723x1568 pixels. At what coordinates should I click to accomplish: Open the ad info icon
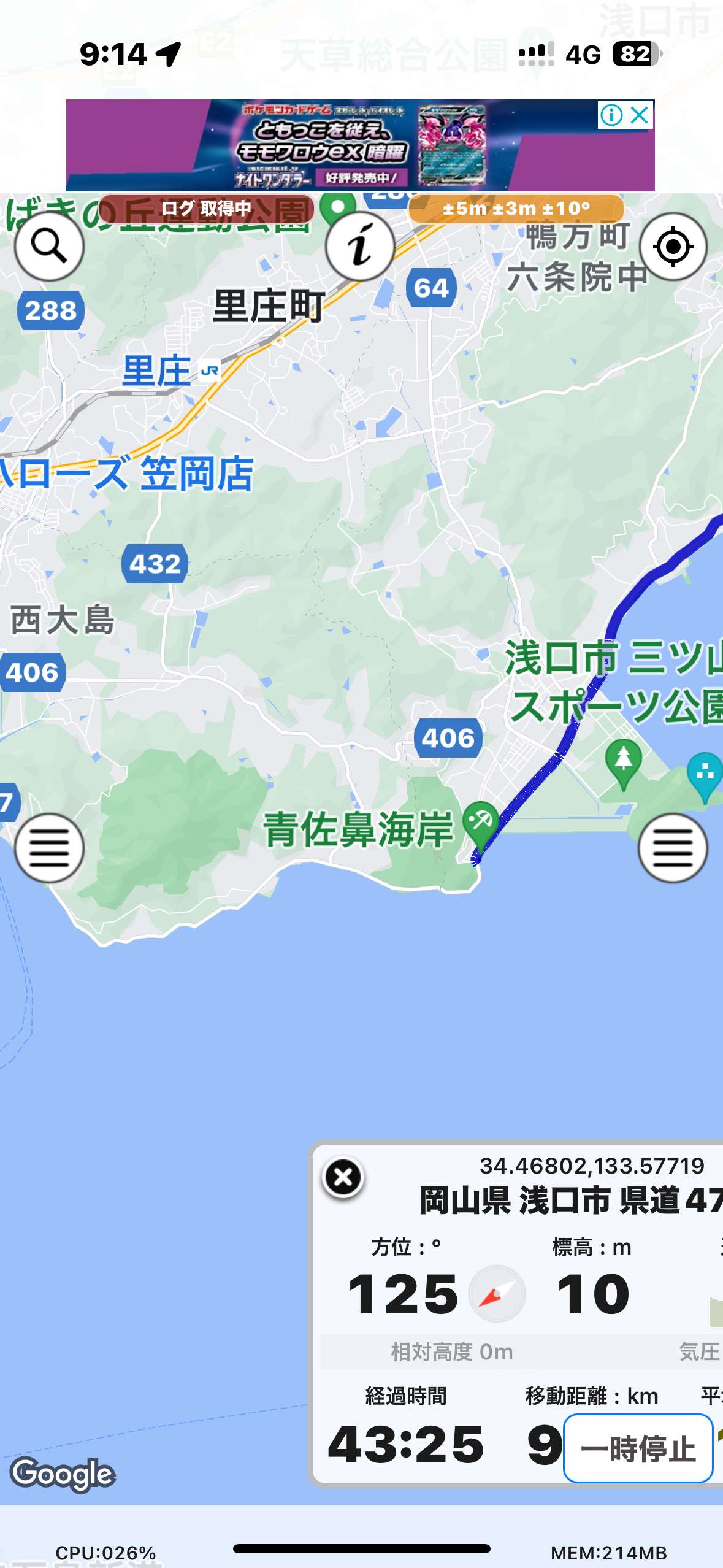pos(611,115)
